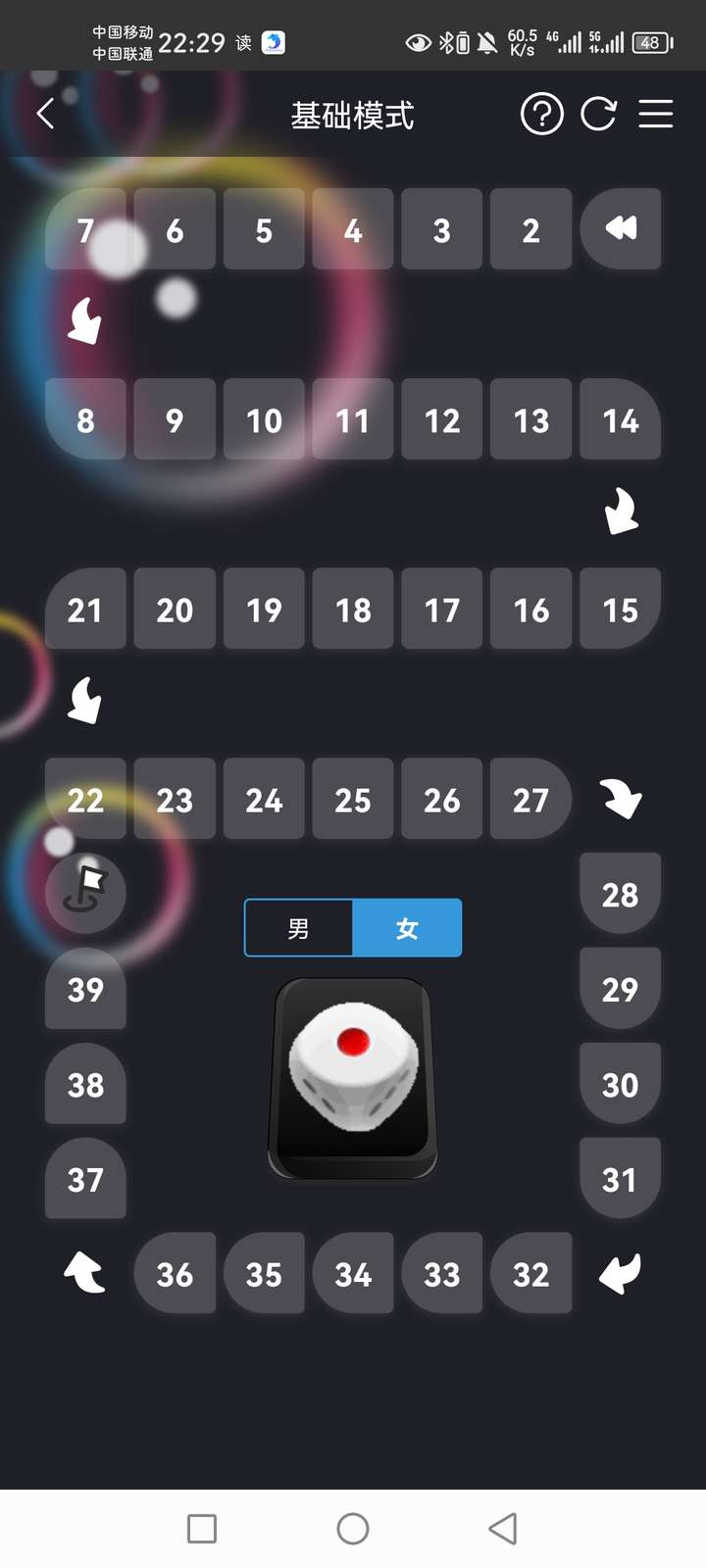Tap the finish flag square
Screen dimensions: 706x1568
tap(85, 893)
